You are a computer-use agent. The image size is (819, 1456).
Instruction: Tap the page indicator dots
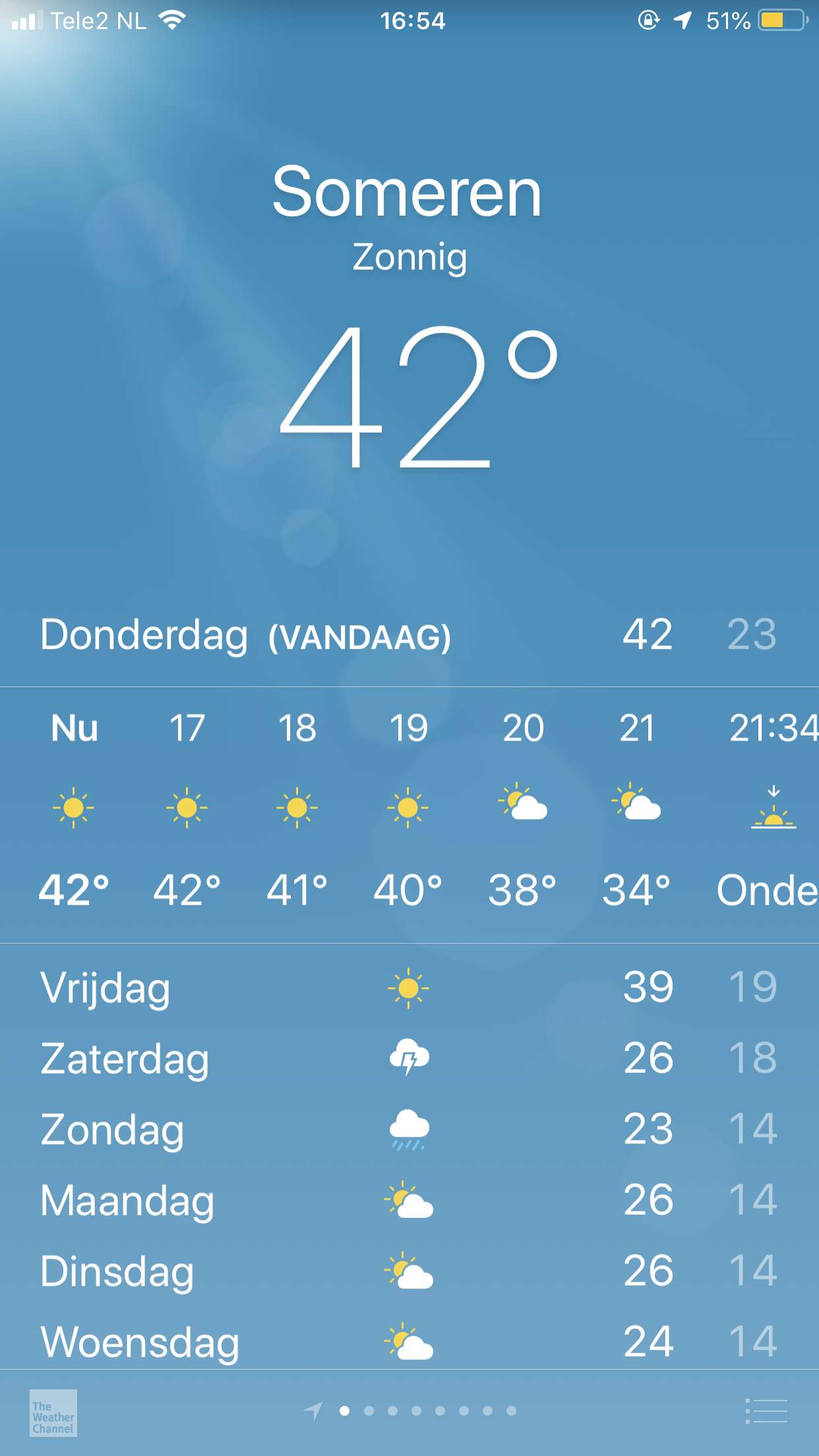point(410,1411)
